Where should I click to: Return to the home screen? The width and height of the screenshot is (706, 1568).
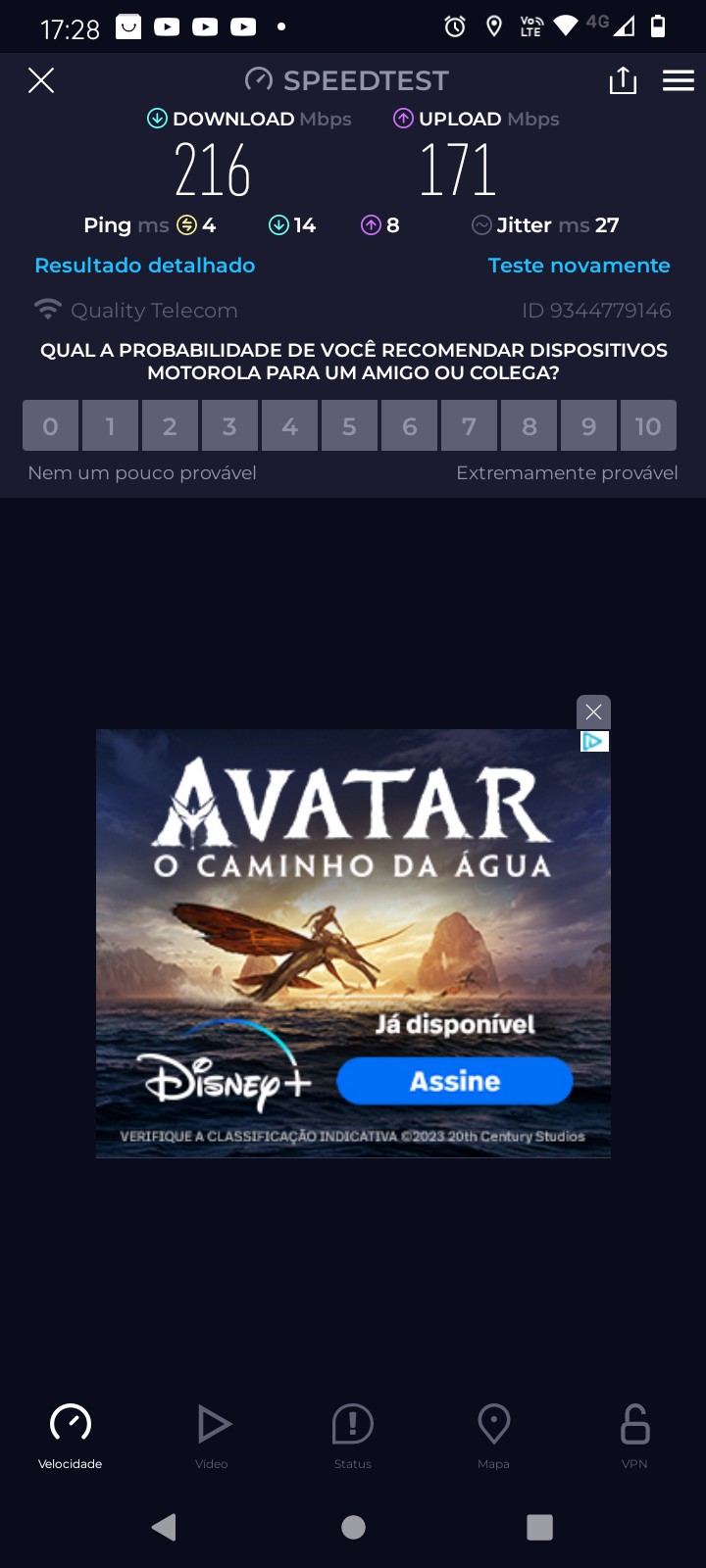pyautogui.click(x=353, y=1527)
